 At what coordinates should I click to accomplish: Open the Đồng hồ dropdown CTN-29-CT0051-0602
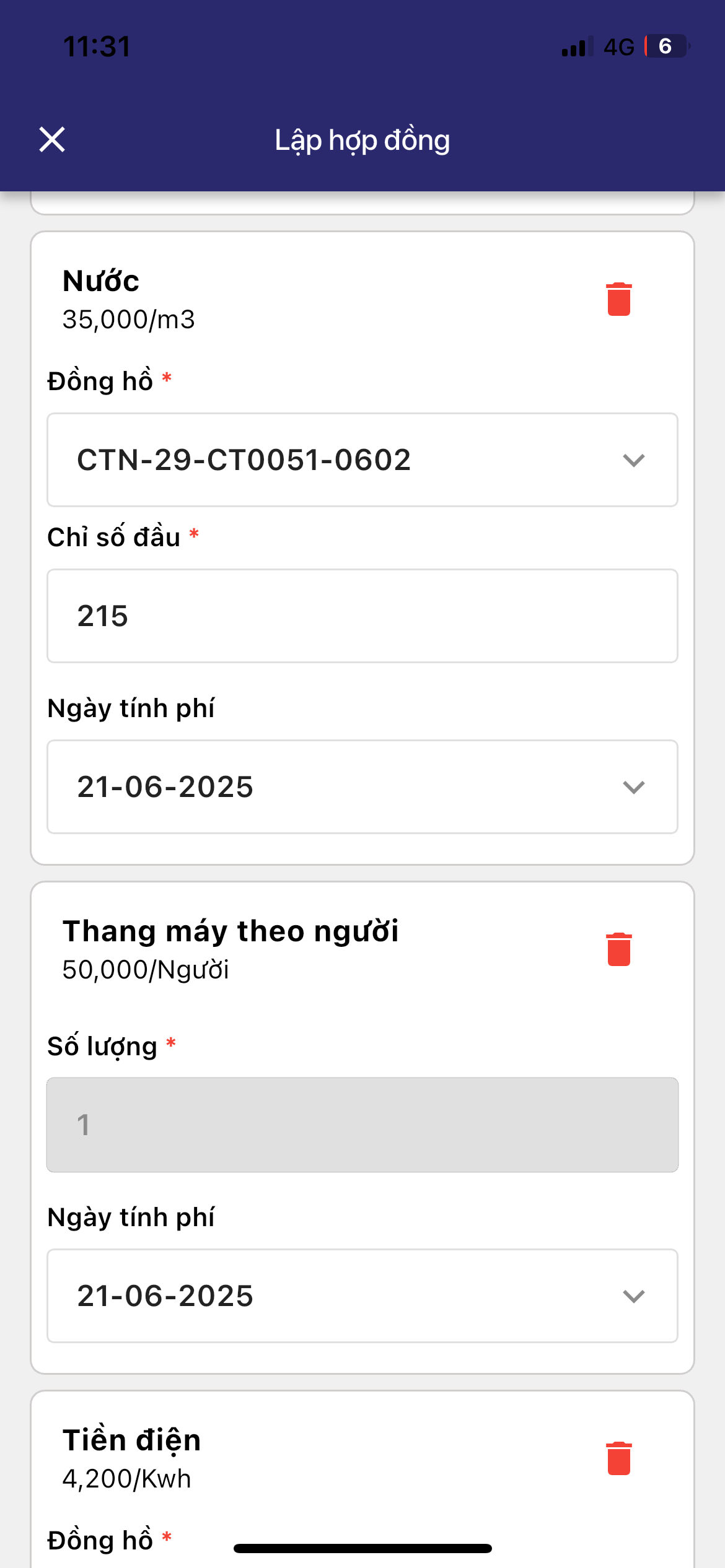tap(362, 460)
